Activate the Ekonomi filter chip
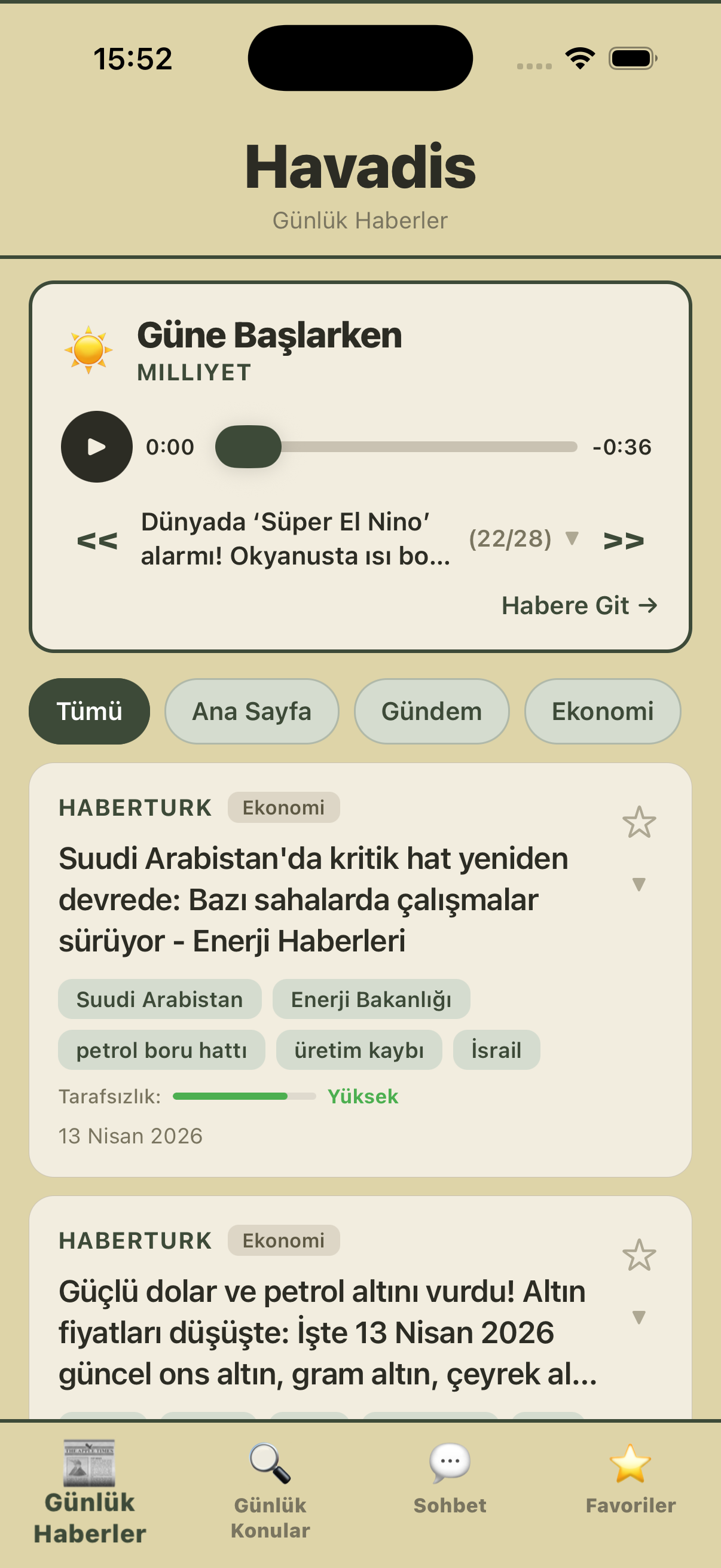The width and height of the screenshot is (721, 1568). (602, 710)
